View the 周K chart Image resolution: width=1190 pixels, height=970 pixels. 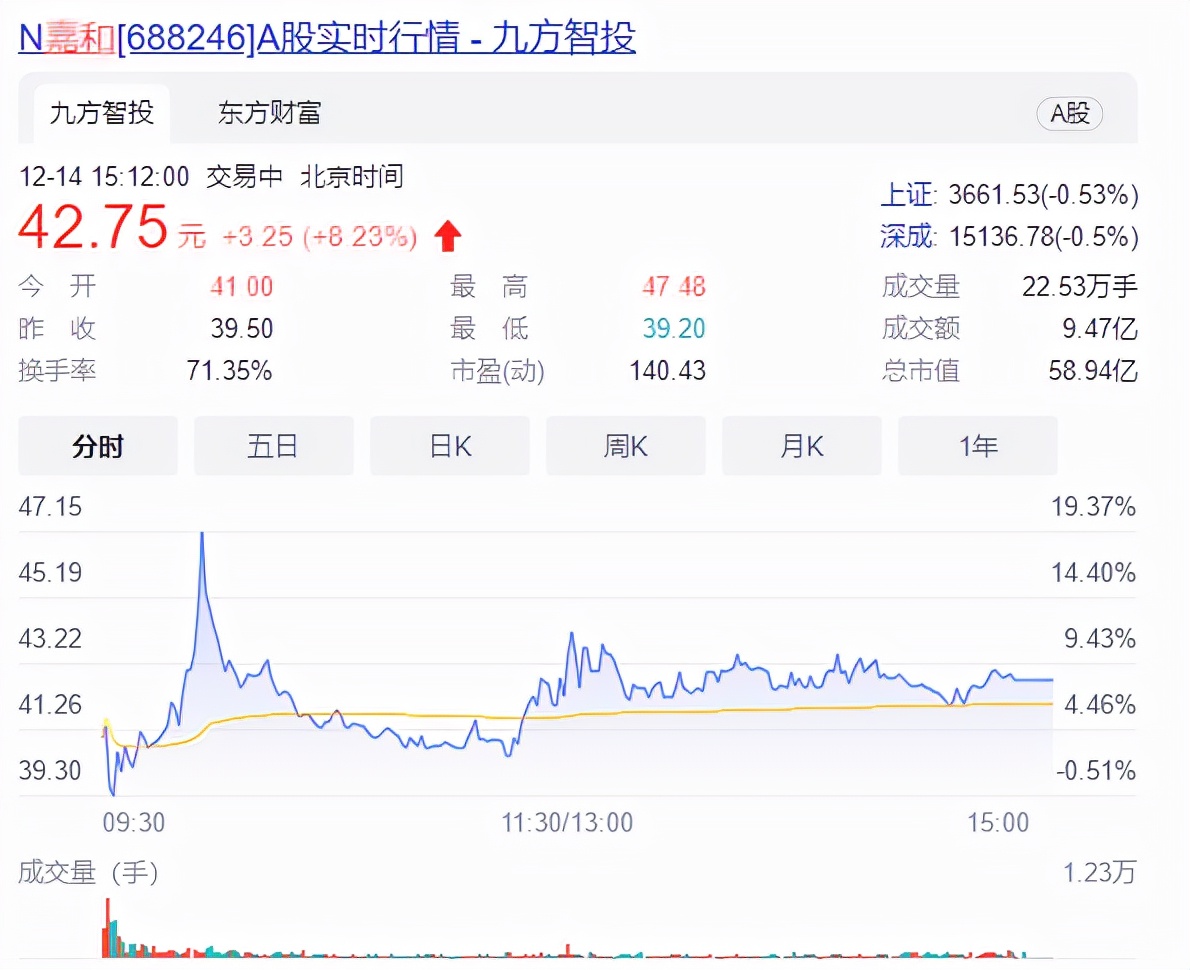click(626, 446)
